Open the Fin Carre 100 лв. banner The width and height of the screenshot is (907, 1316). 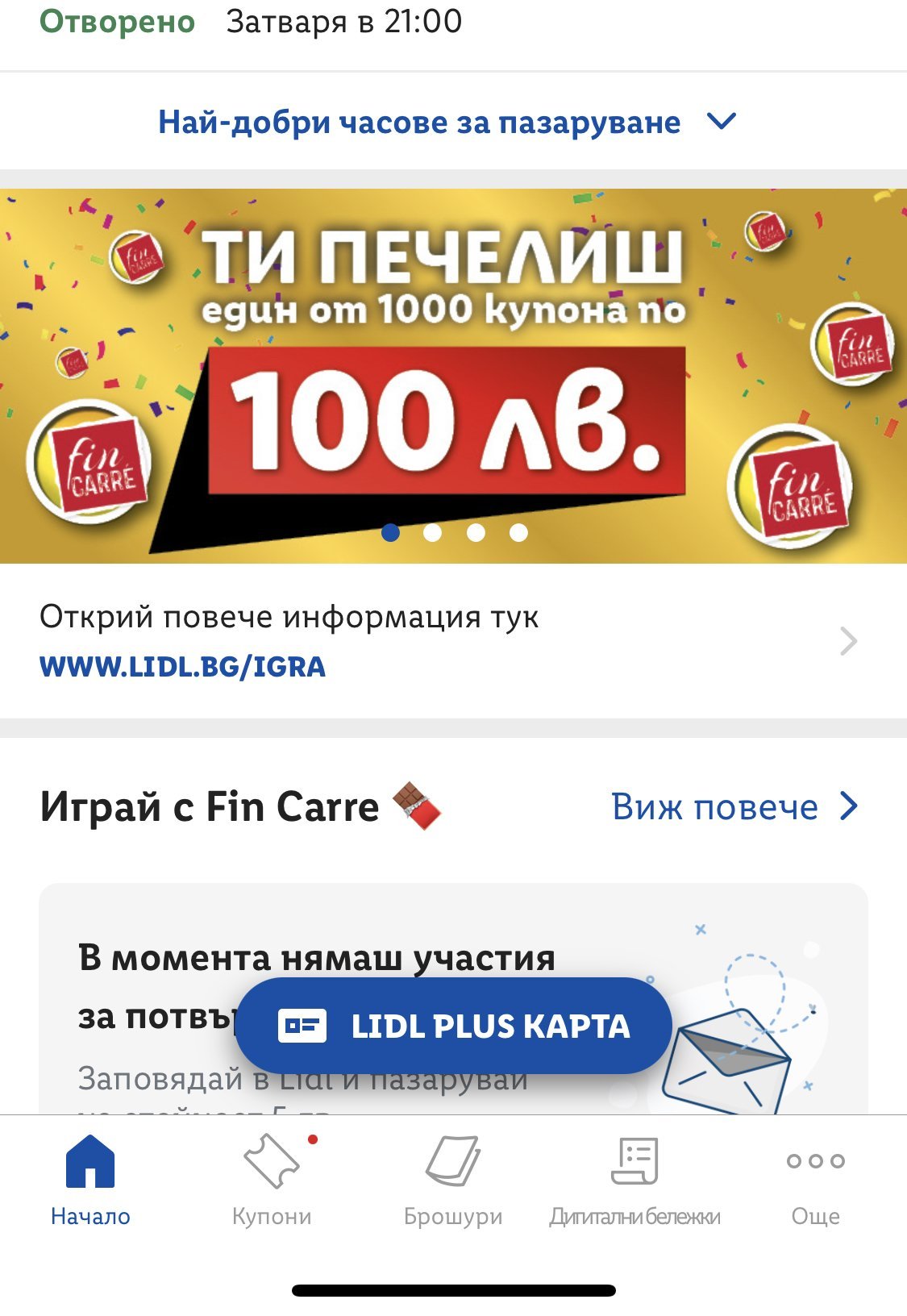click(453, 376)
